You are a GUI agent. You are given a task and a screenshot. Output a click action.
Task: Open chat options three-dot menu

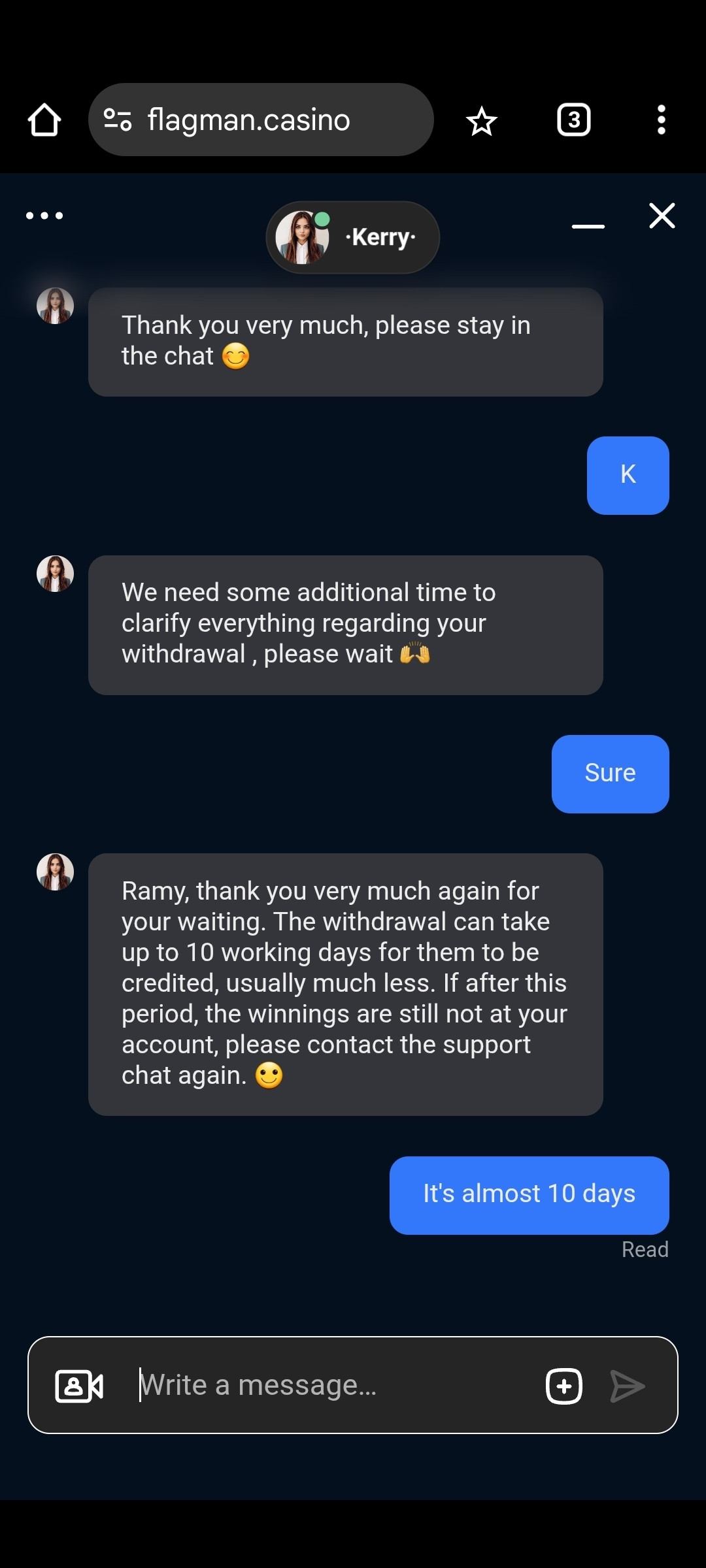point(44,216)
